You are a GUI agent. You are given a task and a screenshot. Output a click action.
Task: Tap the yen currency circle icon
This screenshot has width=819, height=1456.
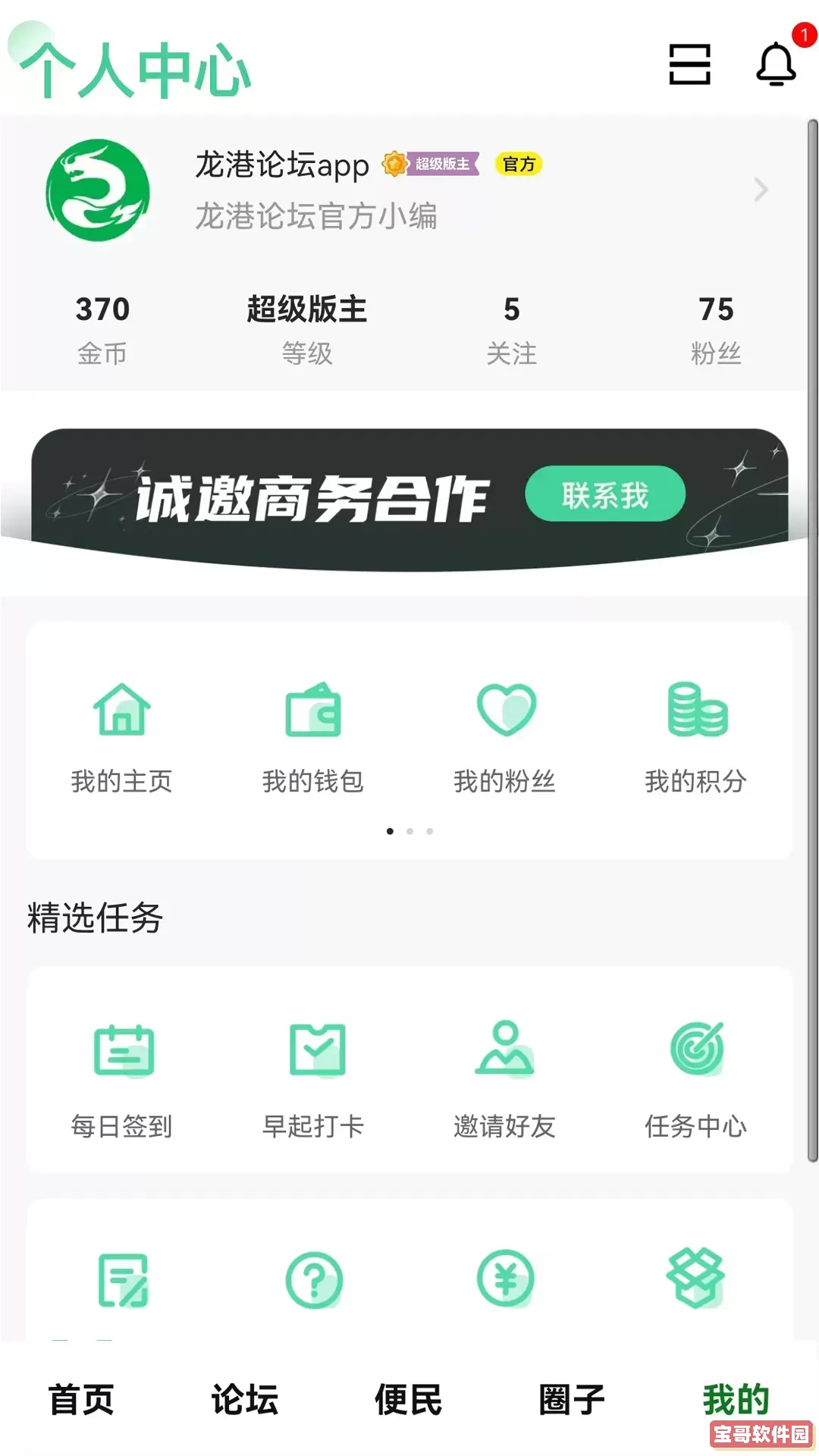point(504,1279)
